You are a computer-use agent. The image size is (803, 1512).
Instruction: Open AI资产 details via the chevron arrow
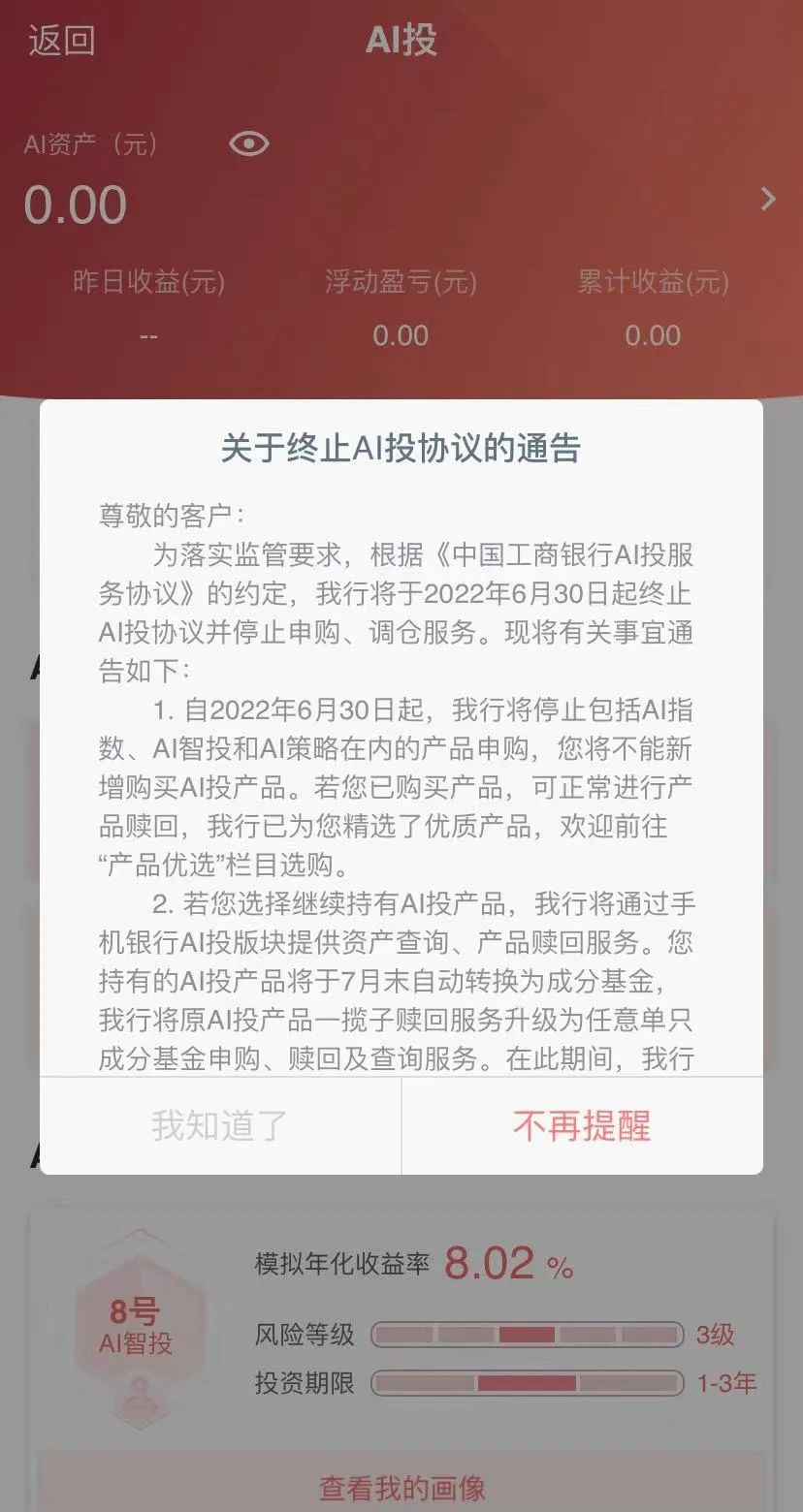pyautogui.click(x=768, y=200)
